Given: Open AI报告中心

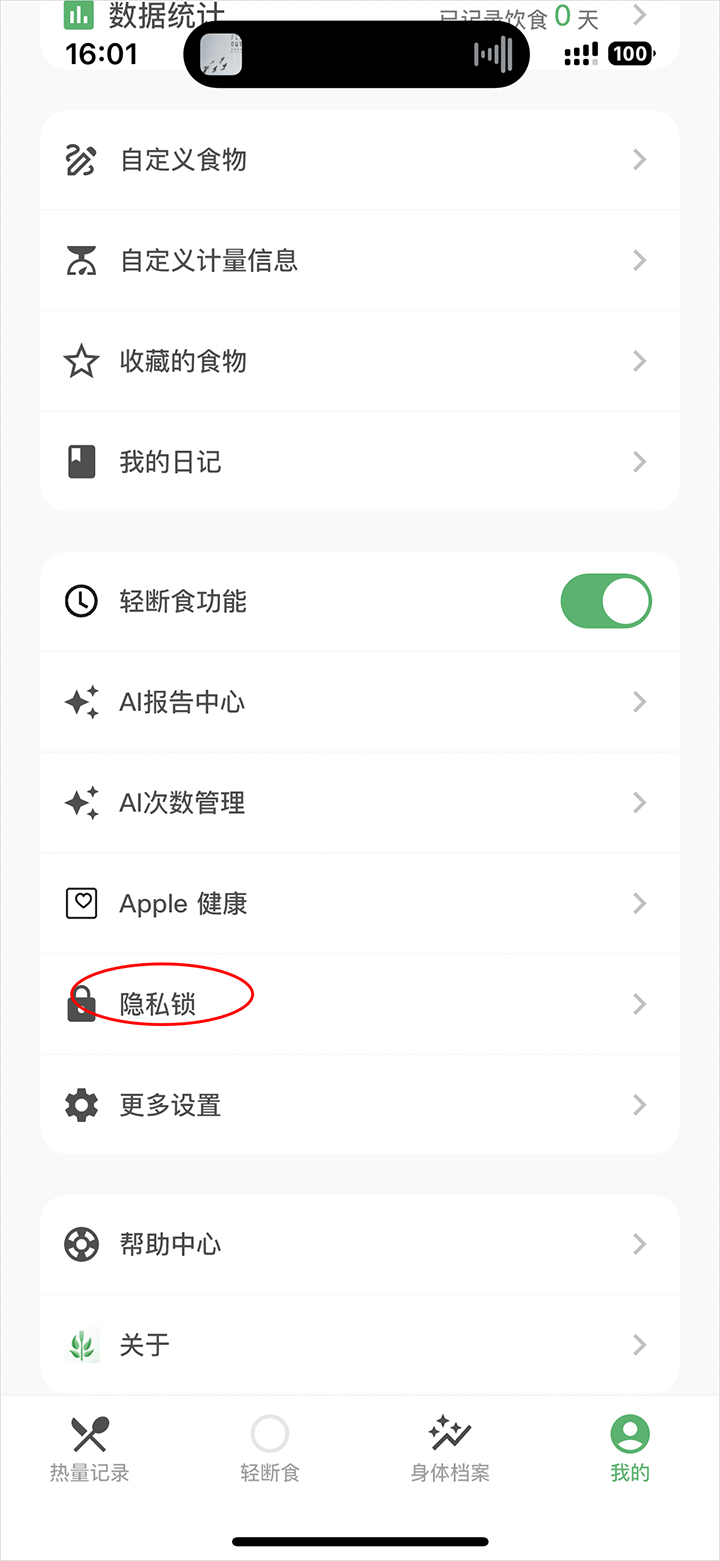Looking at the screenshot, I should tap(360, 702).
